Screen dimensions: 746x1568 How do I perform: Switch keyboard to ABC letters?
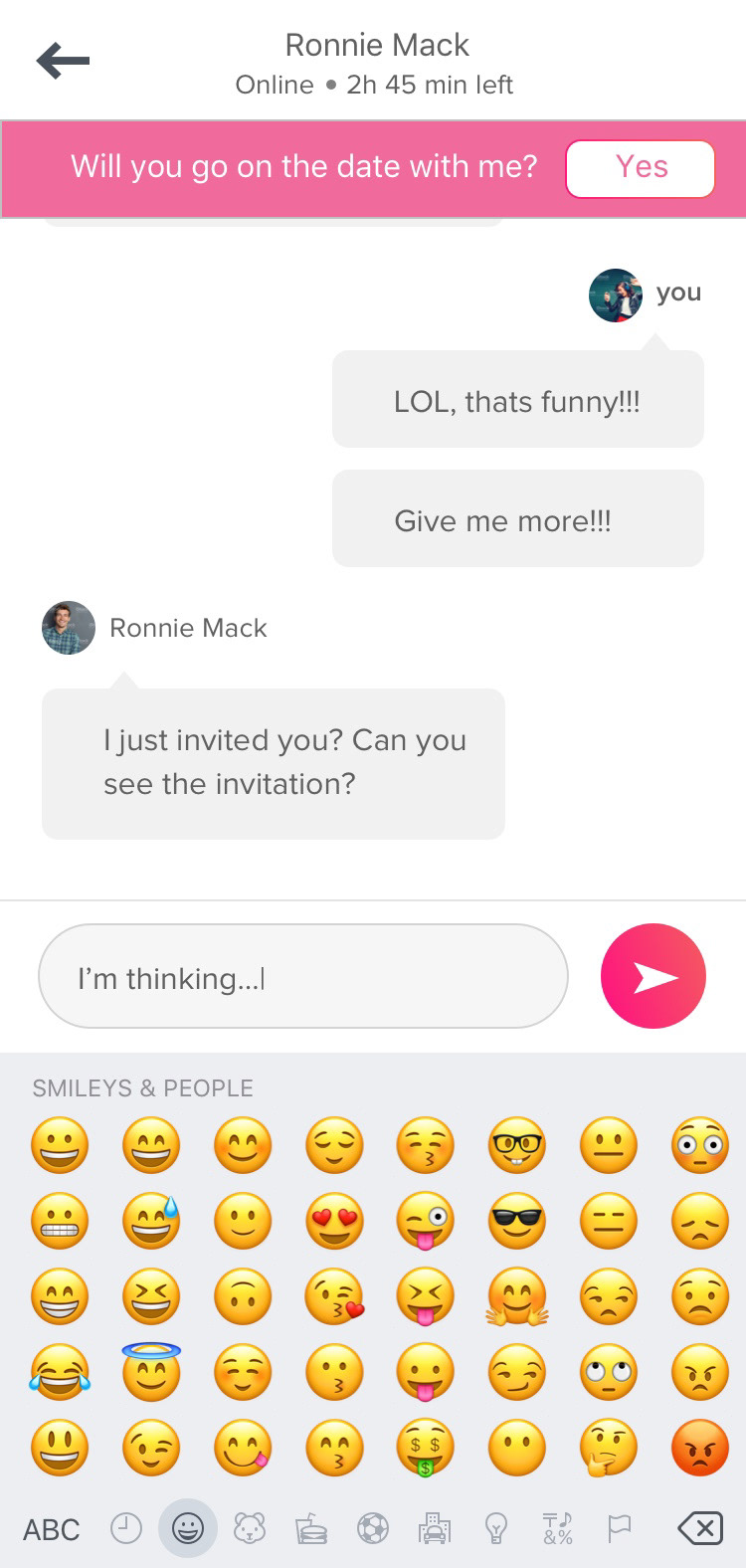click(x=52, y=1529)
